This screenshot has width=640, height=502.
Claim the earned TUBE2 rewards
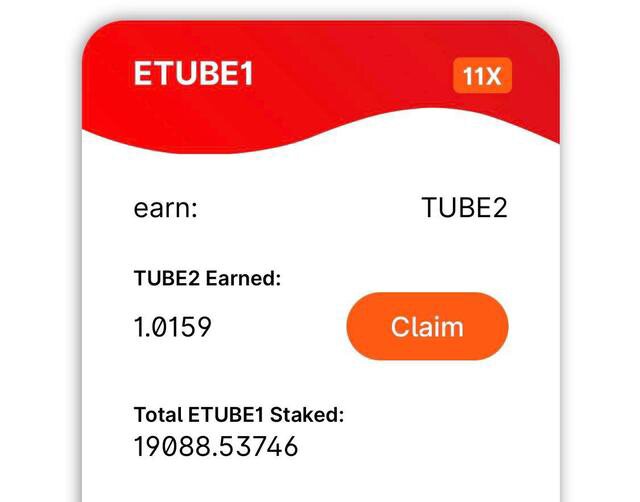pos(427,326)
